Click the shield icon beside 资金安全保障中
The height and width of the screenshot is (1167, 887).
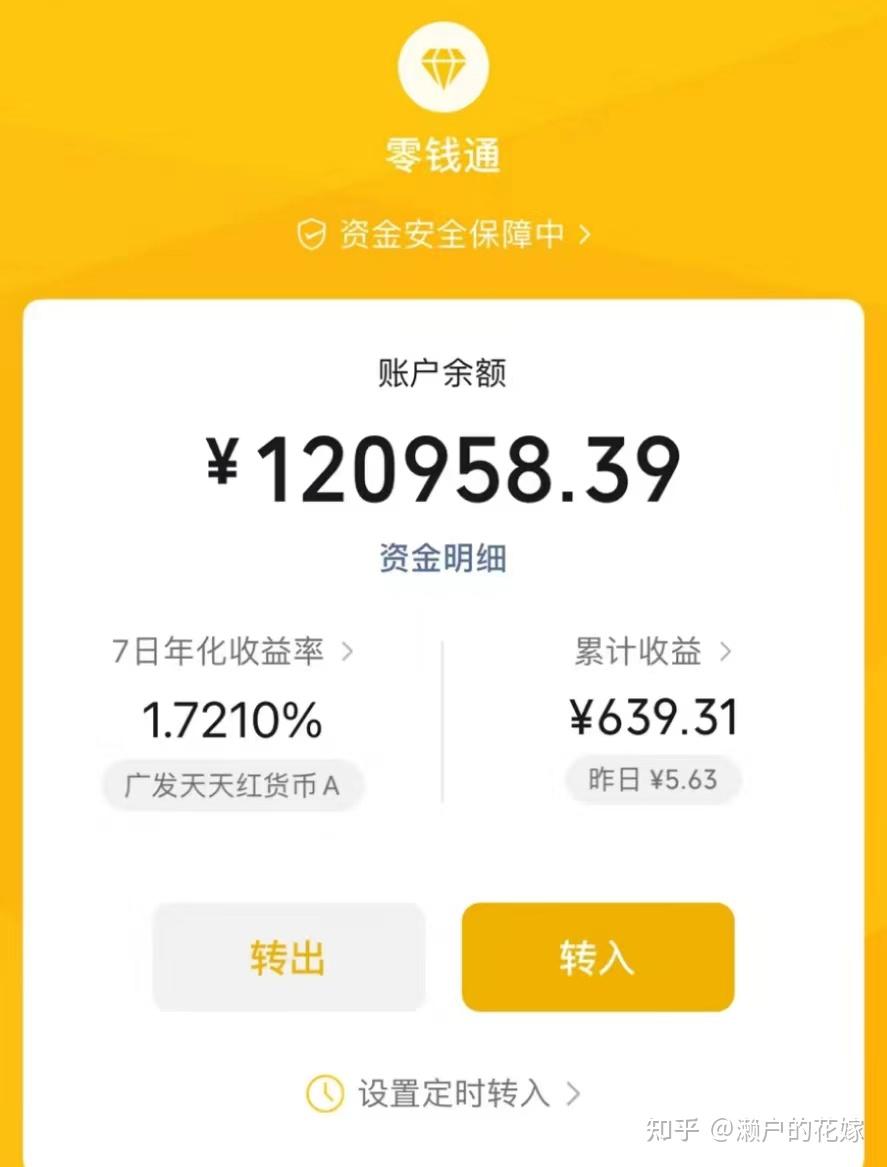coord(313,231)
